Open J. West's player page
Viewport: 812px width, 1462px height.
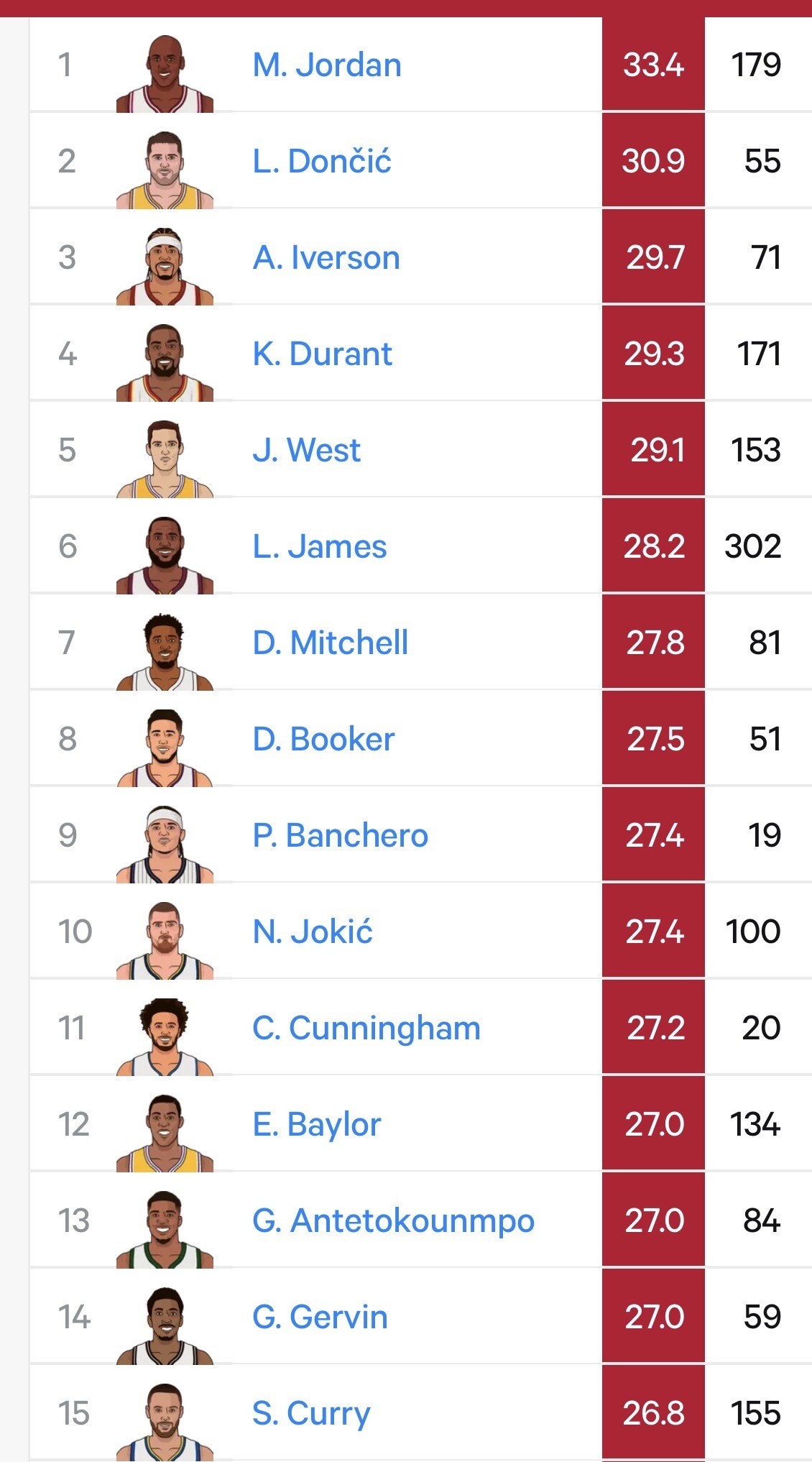click(x=306, y=450)
